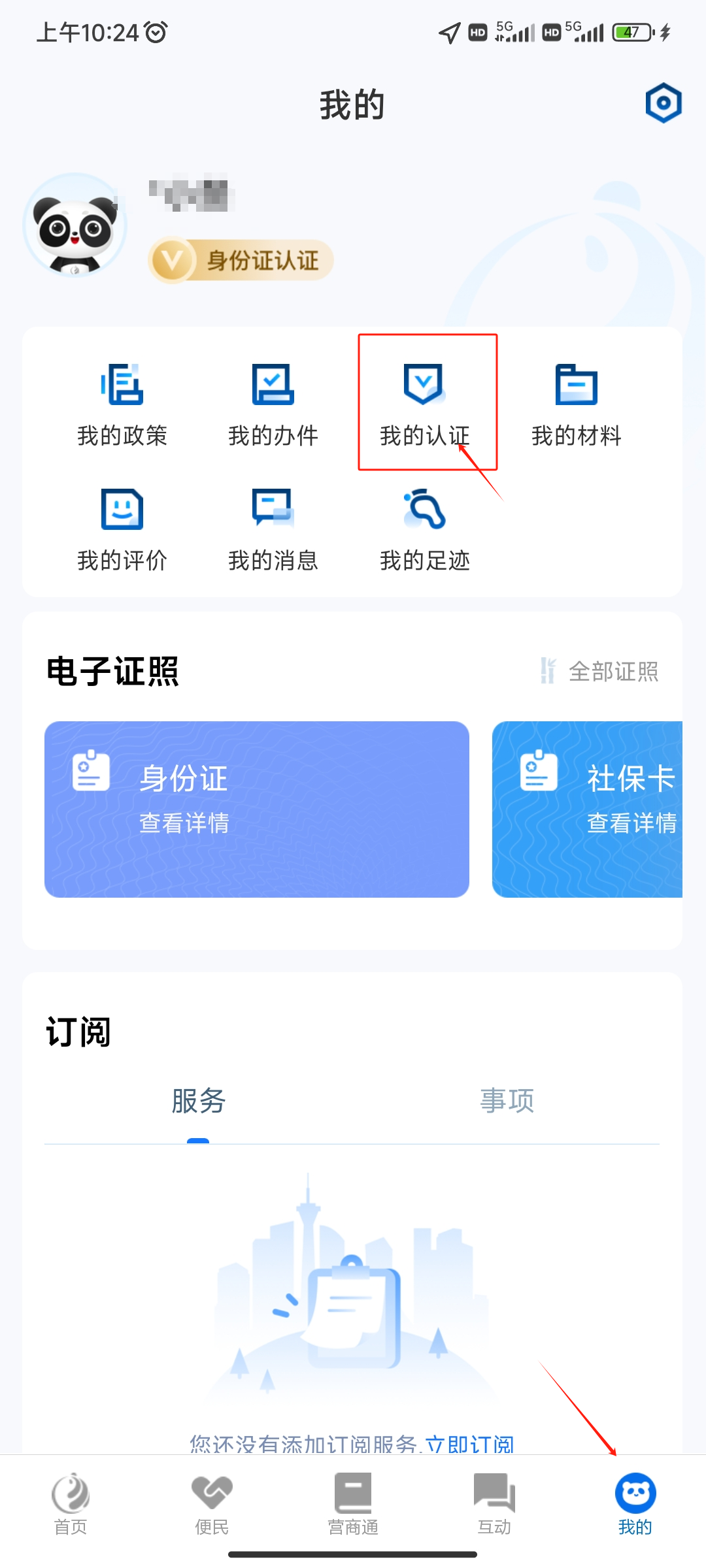Switch to the 服务 subscription tab
This screenshot has height=1568, width=706.
pos(199,1101)
